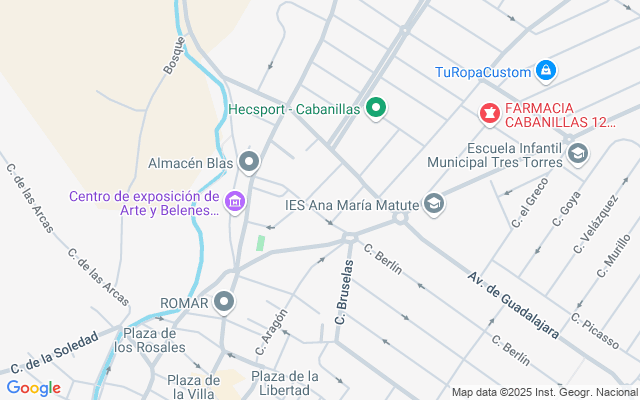Tap the IES Ana María Matute school marker
The image size is (640, 400).
(434, 204)
